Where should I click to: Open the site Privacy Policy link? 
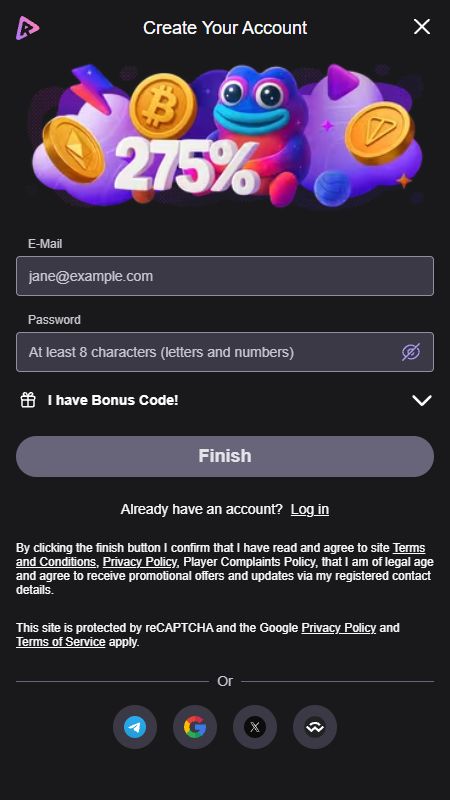pyautogui.click(x=140, y=562)
